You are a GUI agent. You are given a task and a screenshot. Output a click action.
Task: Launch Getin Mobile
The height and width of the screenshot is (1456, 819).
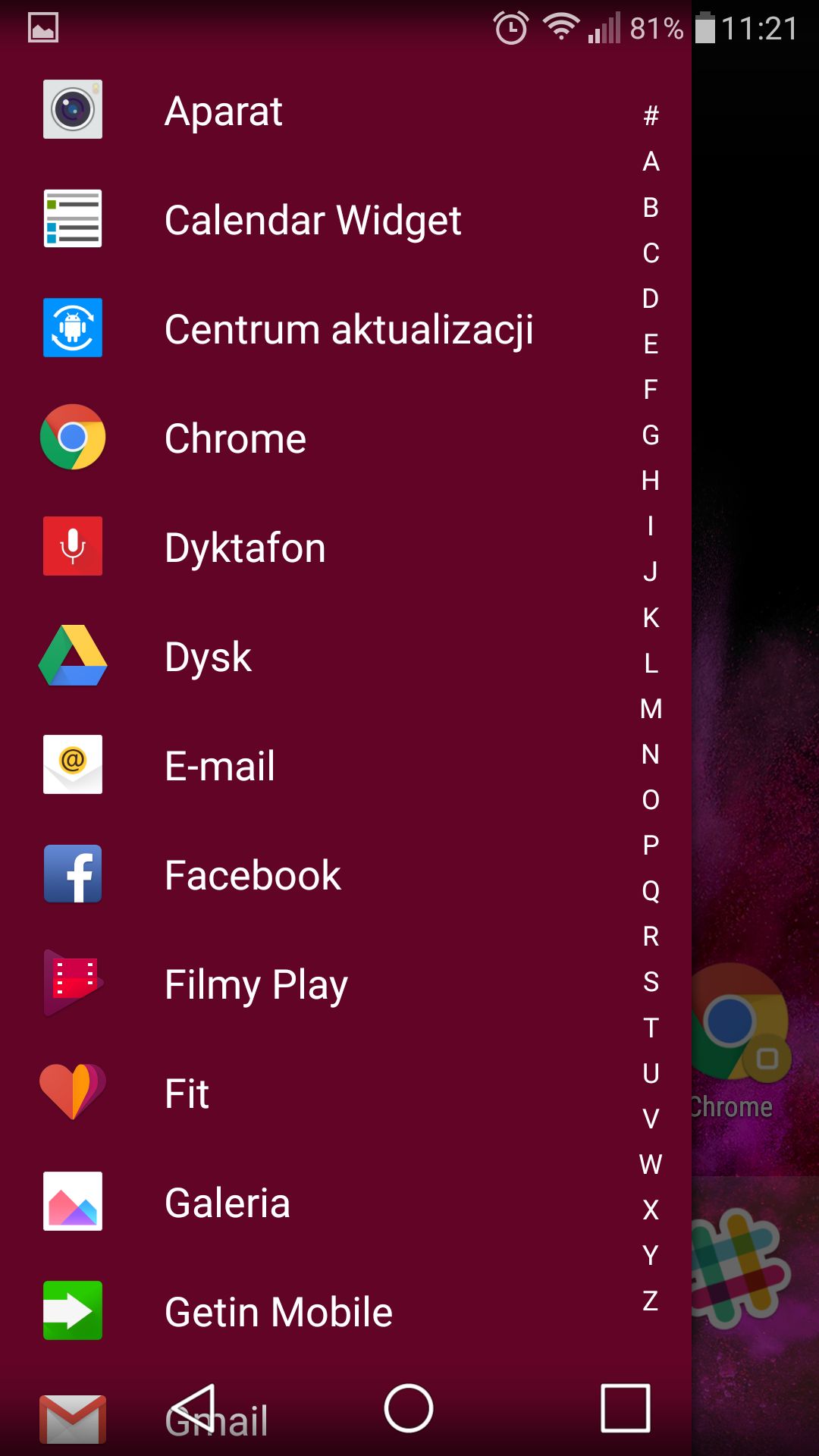pyautogui.click(x=303, y=1312)
